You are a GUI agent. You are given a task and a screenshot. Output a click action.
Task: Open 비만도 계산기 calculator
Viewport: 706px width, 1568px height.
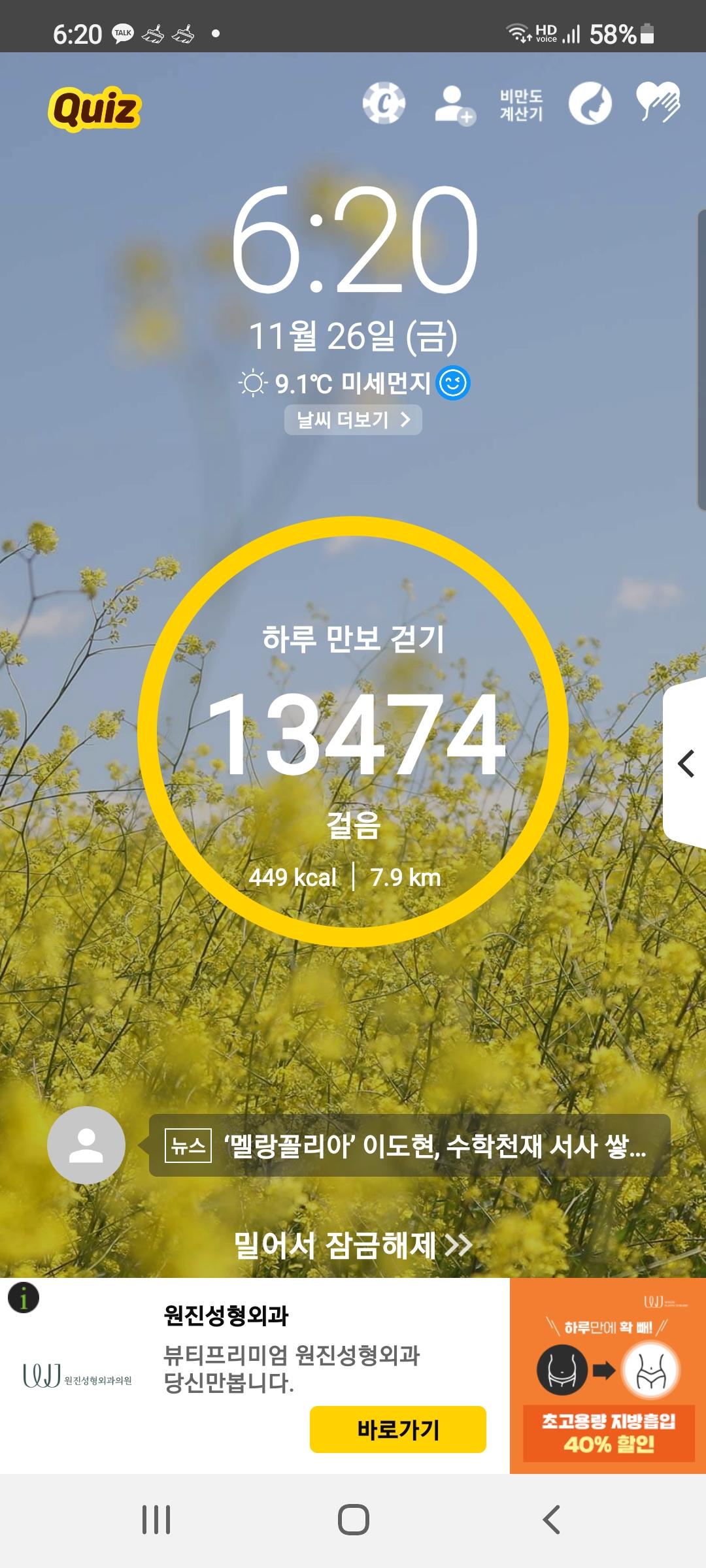tap(521, 105)
